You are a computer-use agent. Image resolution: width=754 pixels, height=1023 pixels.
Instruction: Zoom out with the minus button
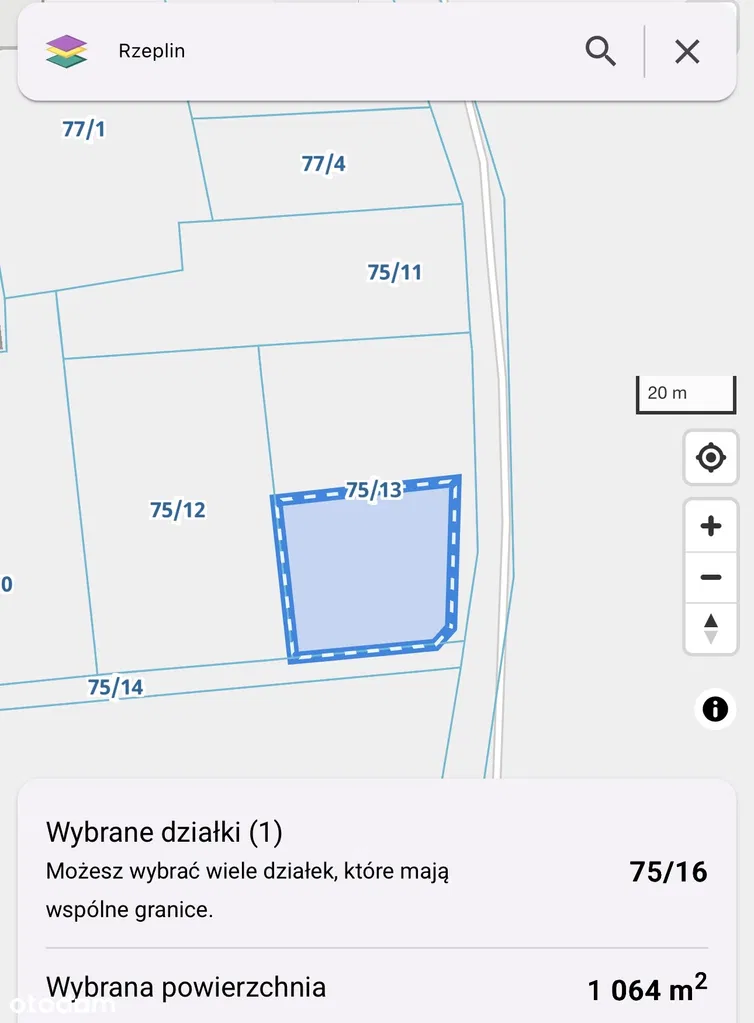pyautogui.click(x=711, y=578)
